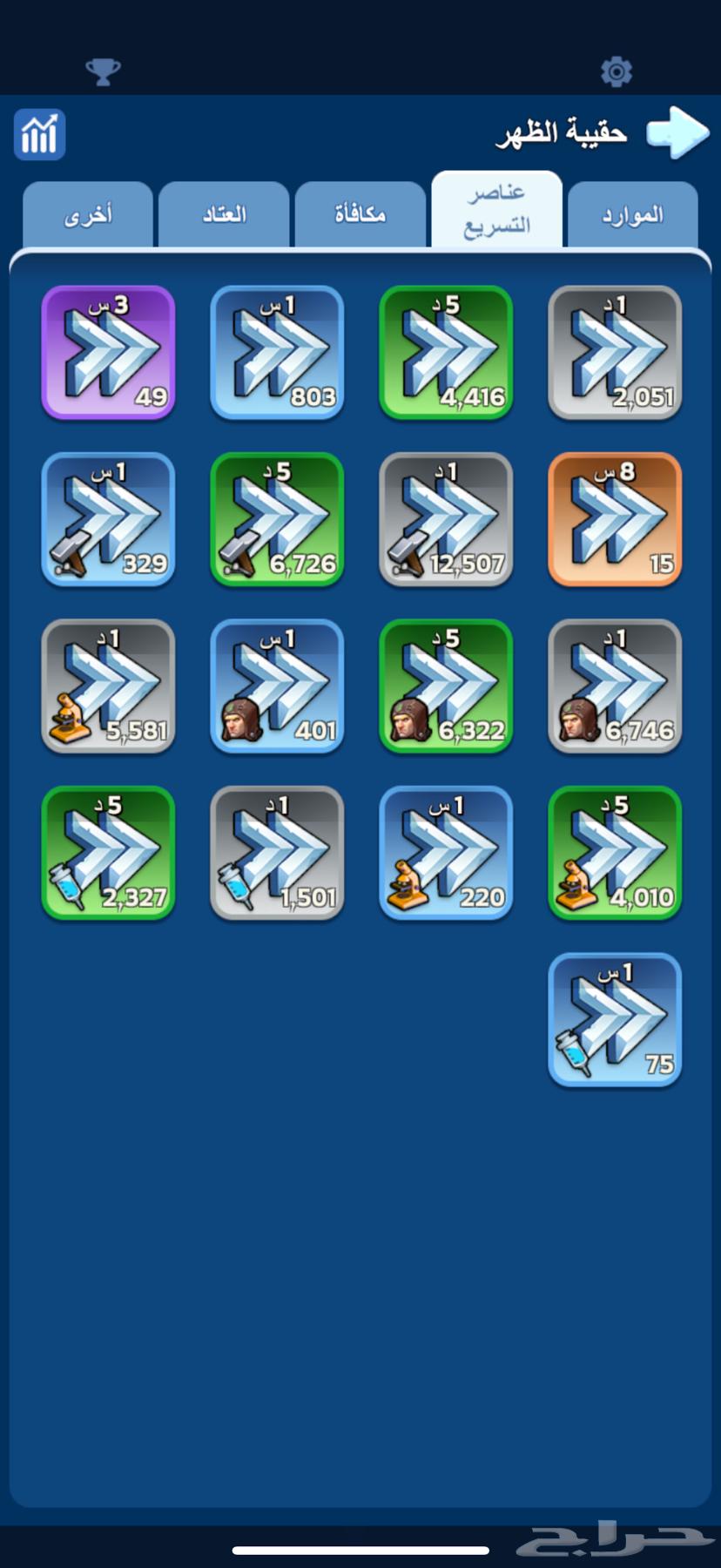Select the 1-minute building speedup showing 12,507
Image resolution: width=721 pixels, height=1568 pixels.
pos(446,520)
